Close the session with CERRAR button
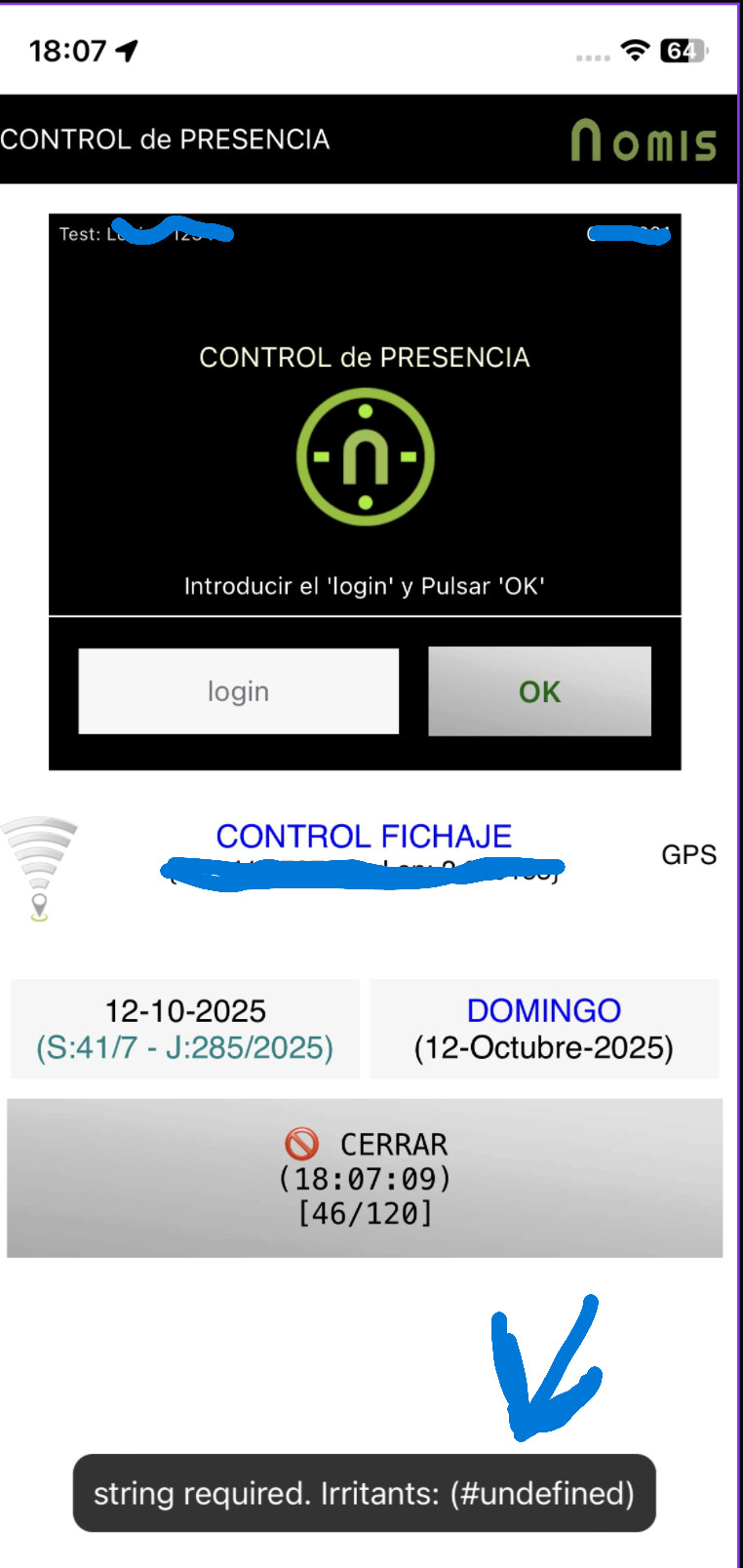This screenshot has width=743, height=1568. (x=365, y=1178)
